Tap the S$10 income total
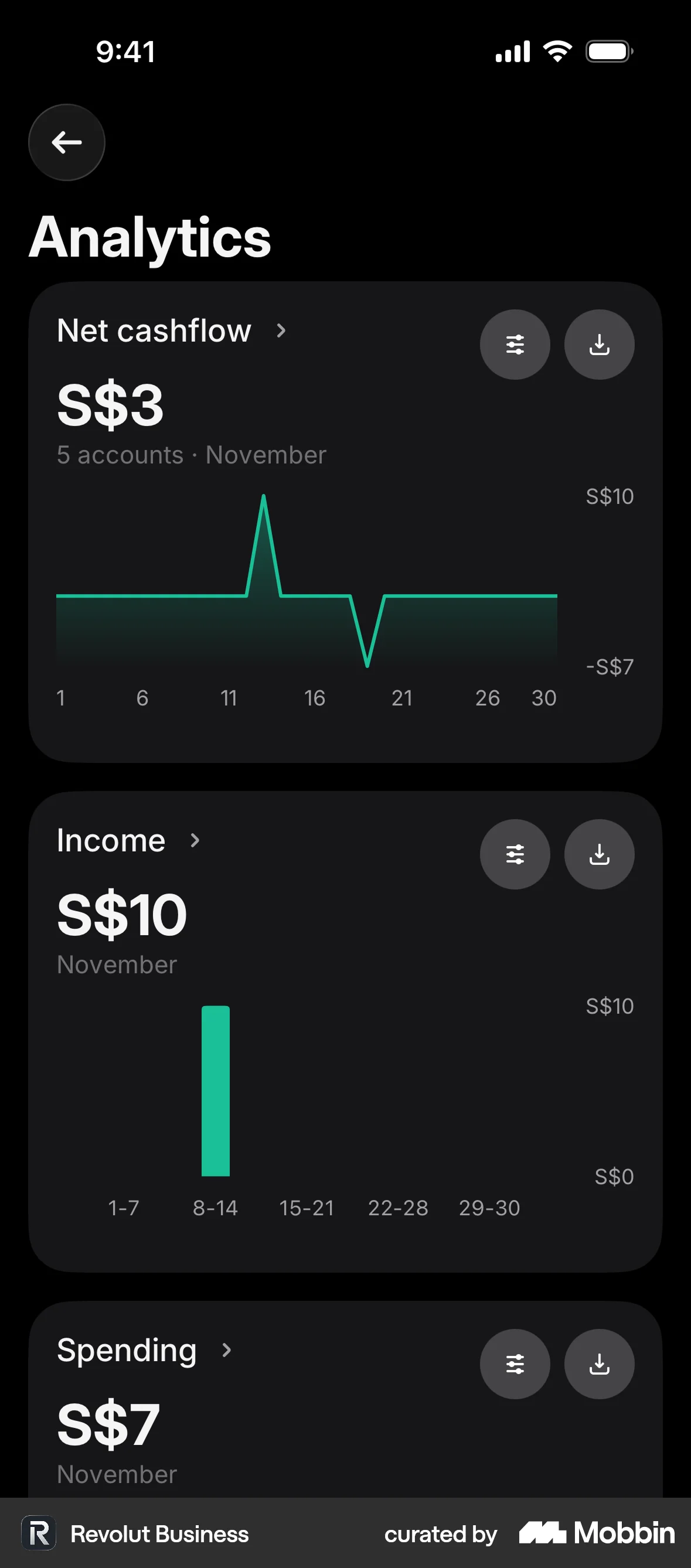 (120, 913)
